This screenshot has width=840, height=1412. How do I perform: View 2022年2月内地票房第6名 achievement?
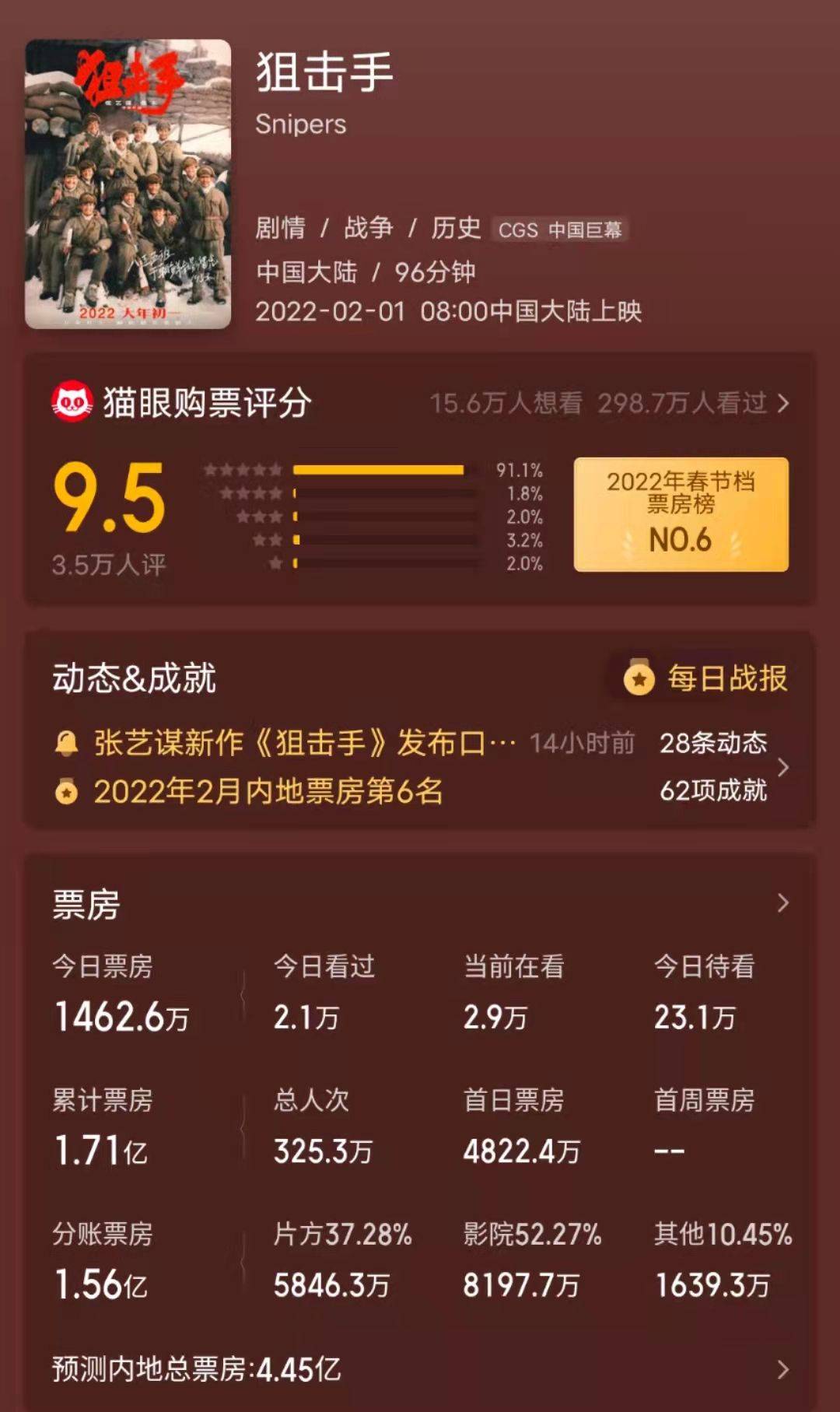pos(268,792)
